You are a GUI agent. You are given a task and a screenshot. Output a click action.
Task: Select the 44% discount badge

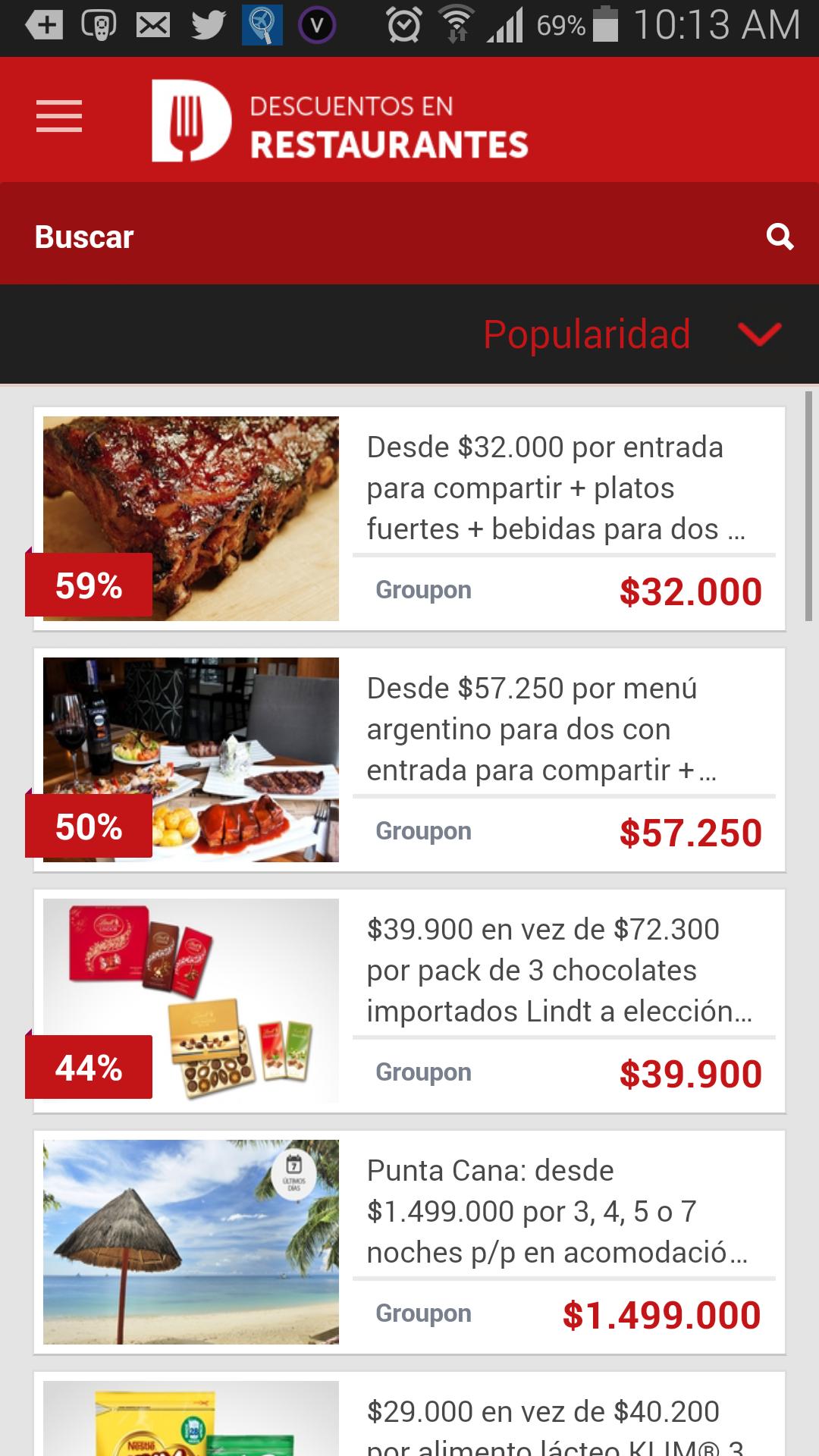coord(89,1068)
